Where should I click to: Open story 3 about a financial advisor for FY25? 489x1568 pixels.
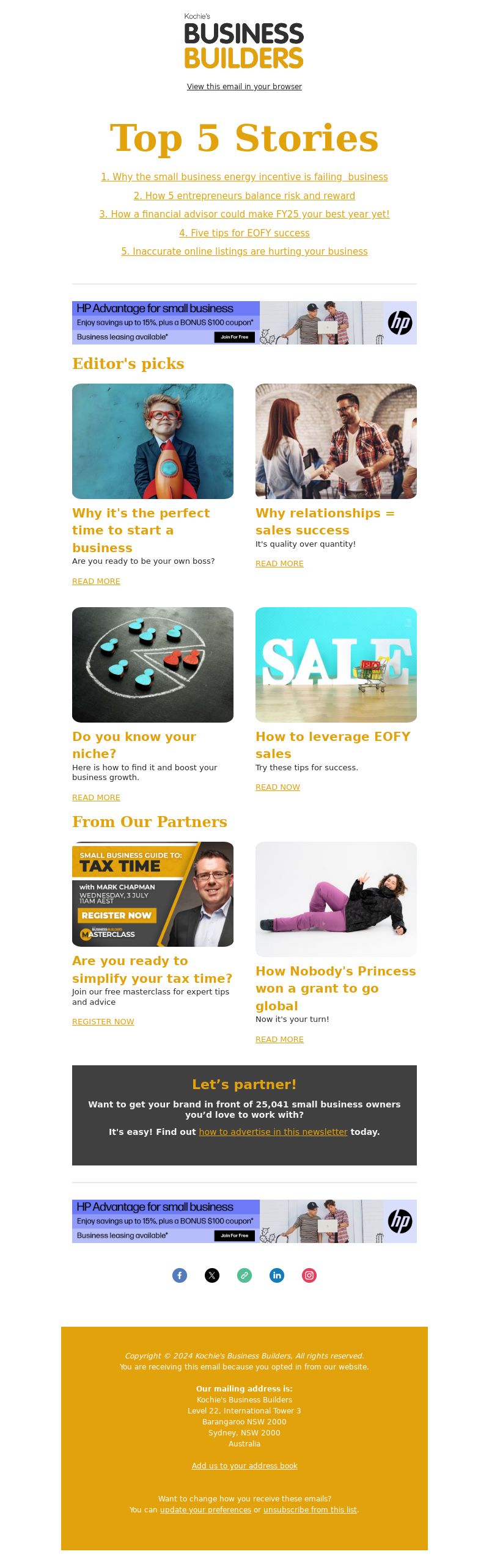click(244, 214)
